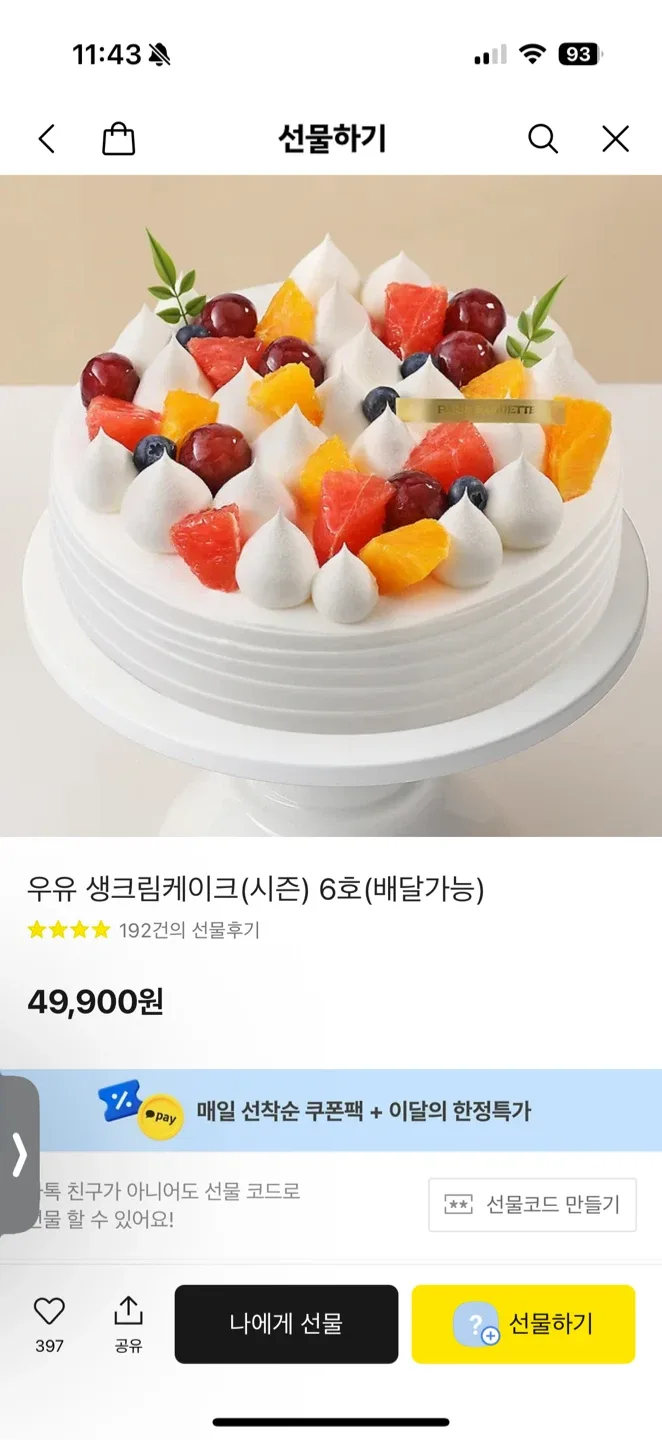The image size is (662, 1440).
Task: Go back to the previous page
Action: pos(46,139)
